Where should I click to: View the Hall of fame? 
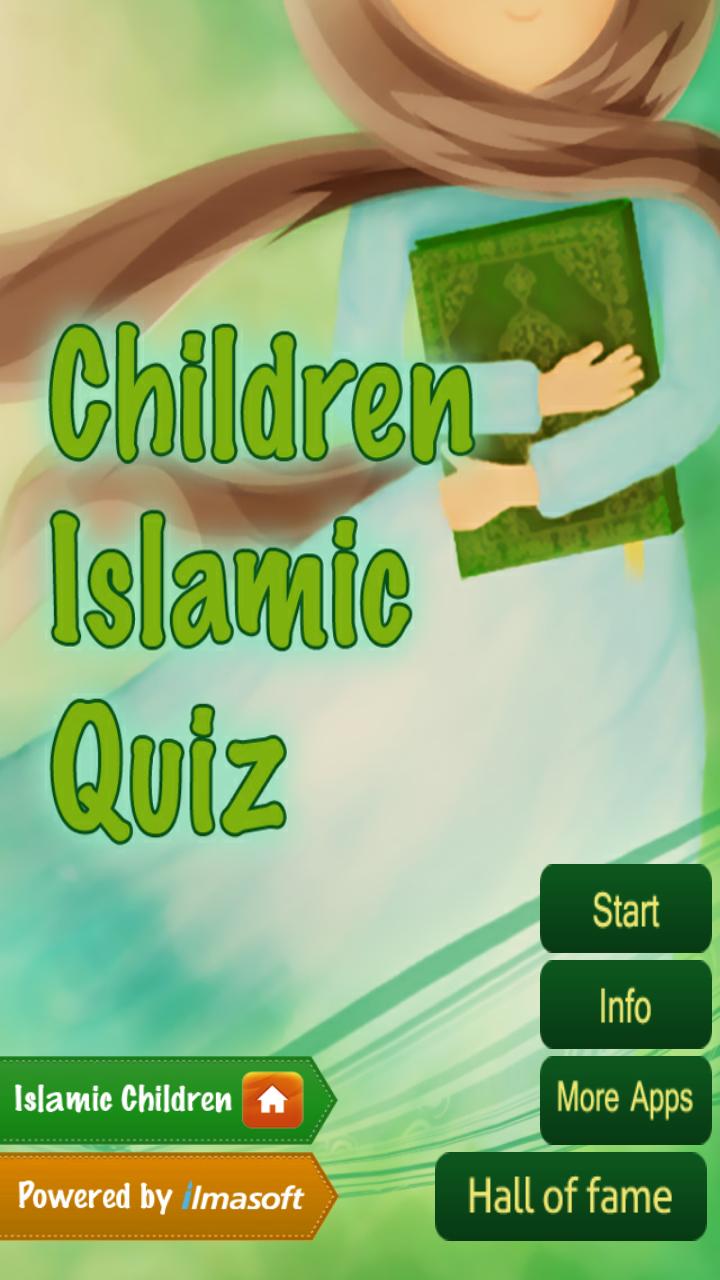[x=571, y=1196]
